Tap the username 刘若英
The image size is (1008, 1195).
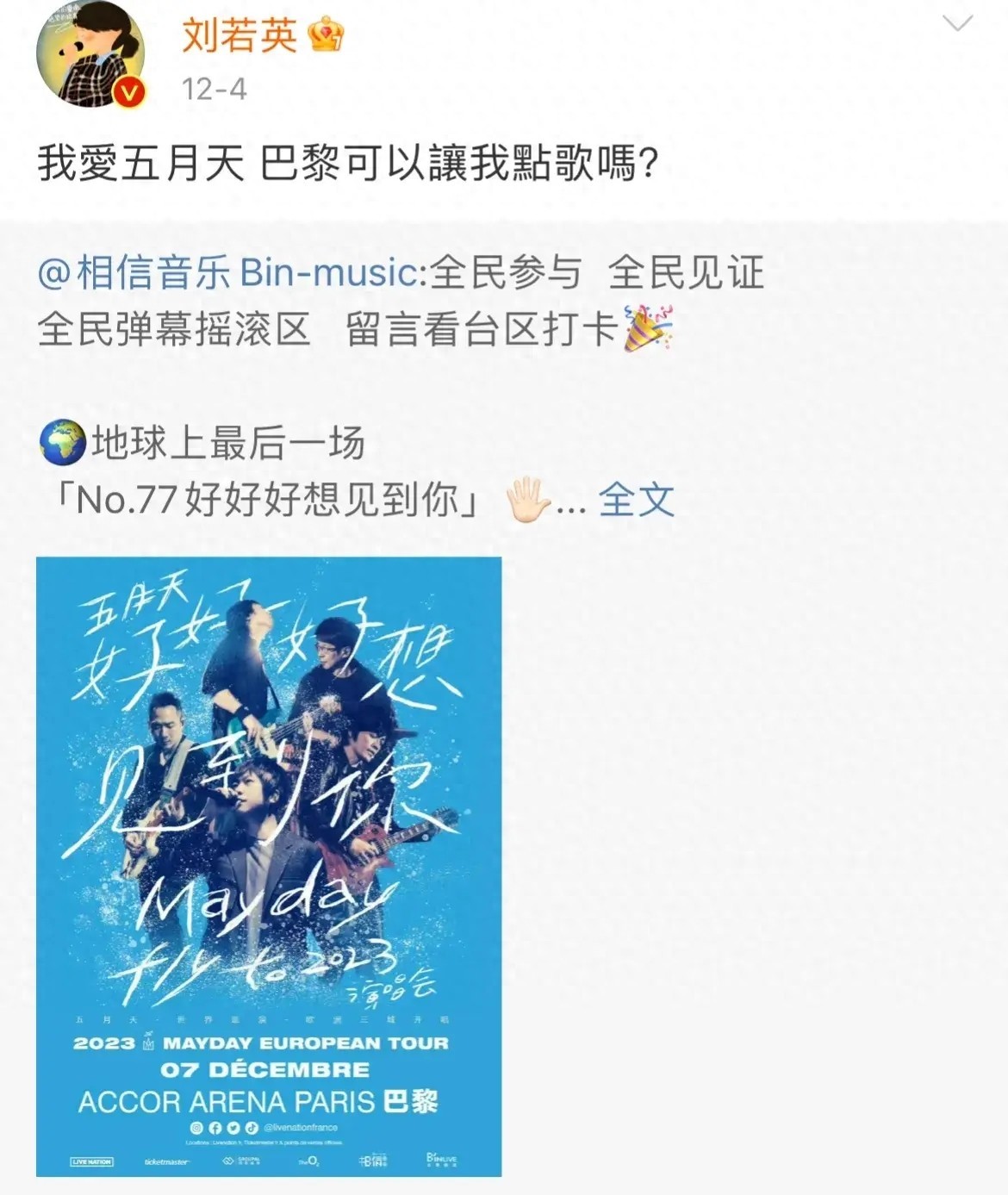[239, 35]
